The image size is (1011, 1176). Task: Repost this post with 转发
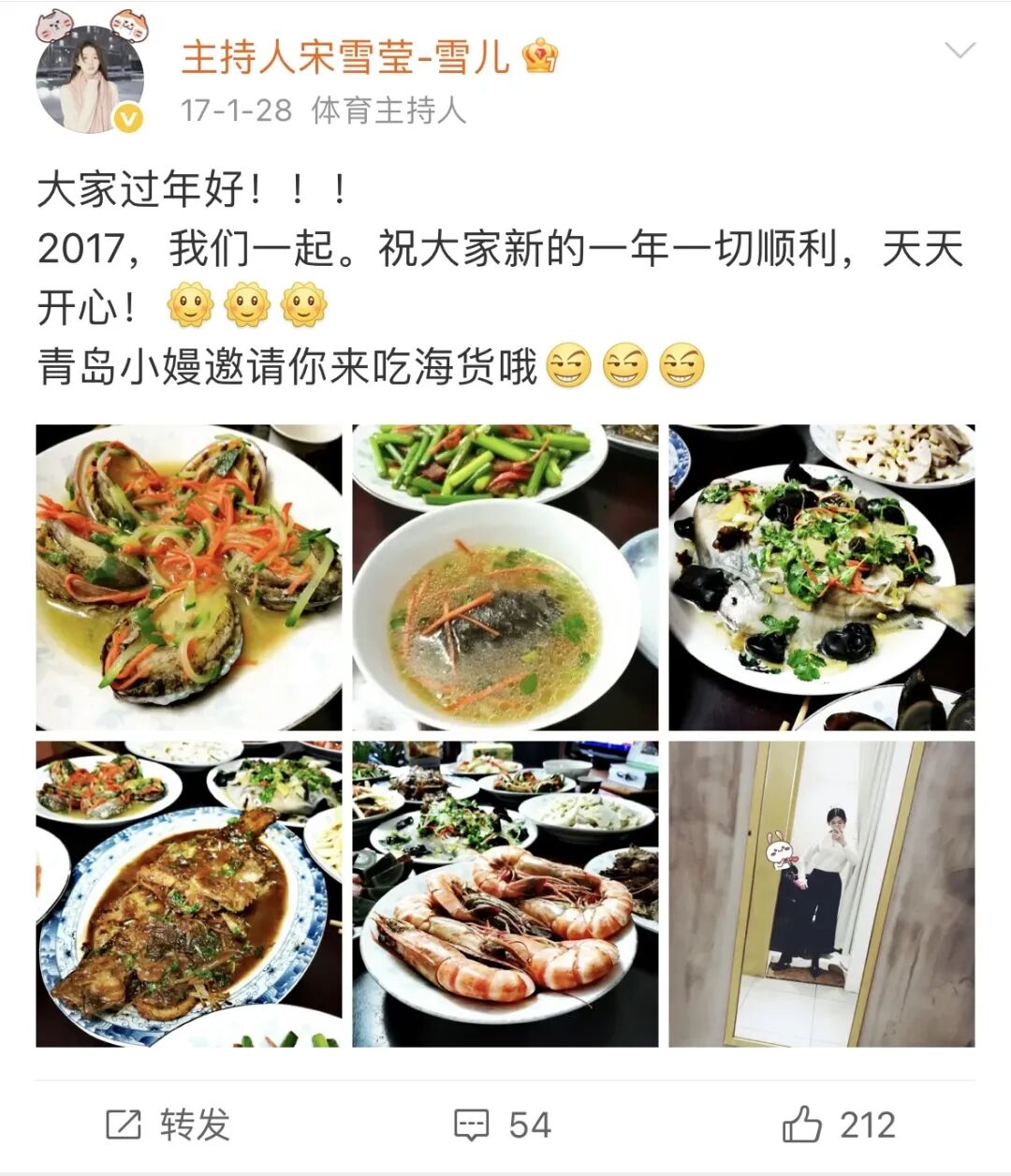click(168, 1125)
